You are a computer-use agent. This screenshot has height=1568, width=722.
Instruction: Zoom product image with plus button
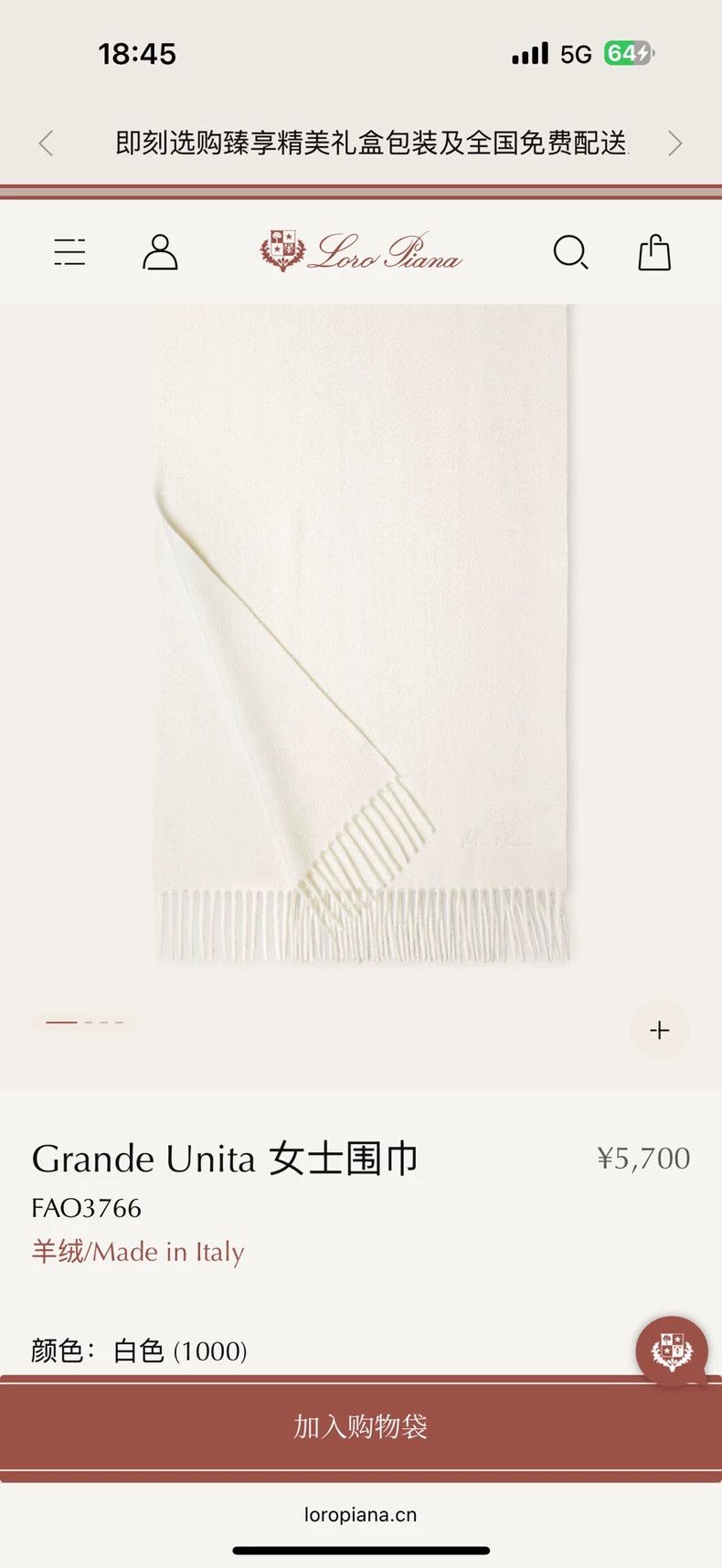(659, 1030)
